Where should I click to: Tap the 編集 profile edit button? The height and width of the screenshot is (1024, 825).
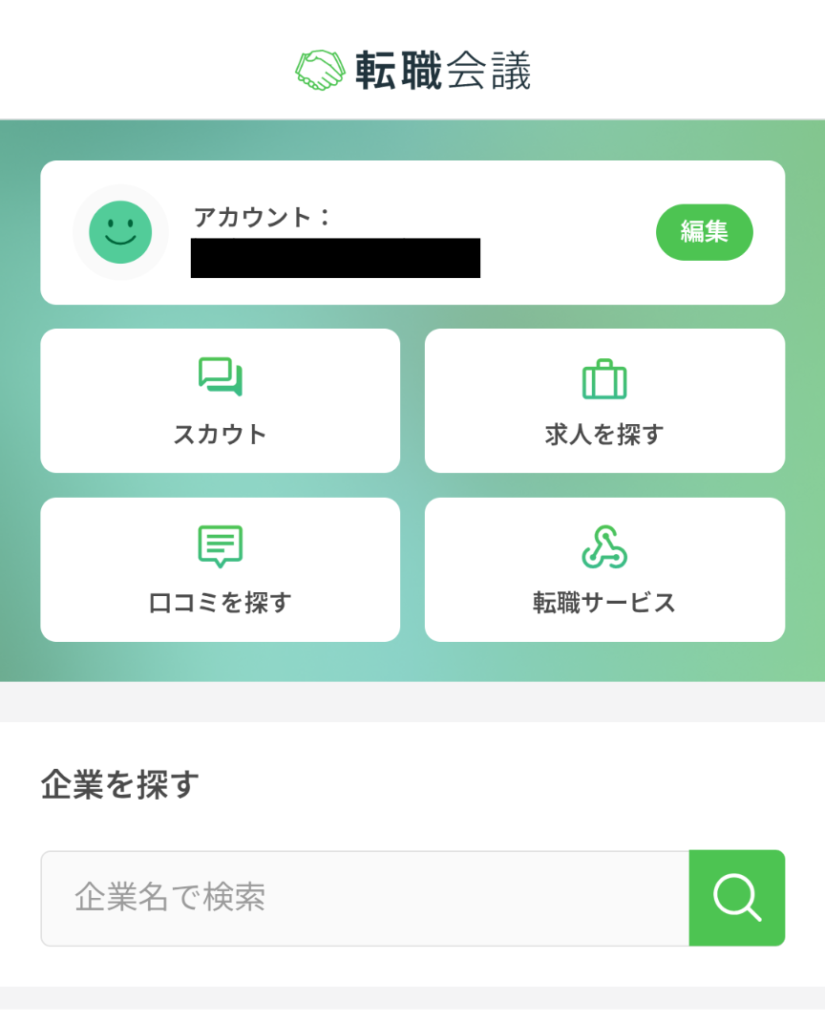pyautogui.click(x=704, y=232)
